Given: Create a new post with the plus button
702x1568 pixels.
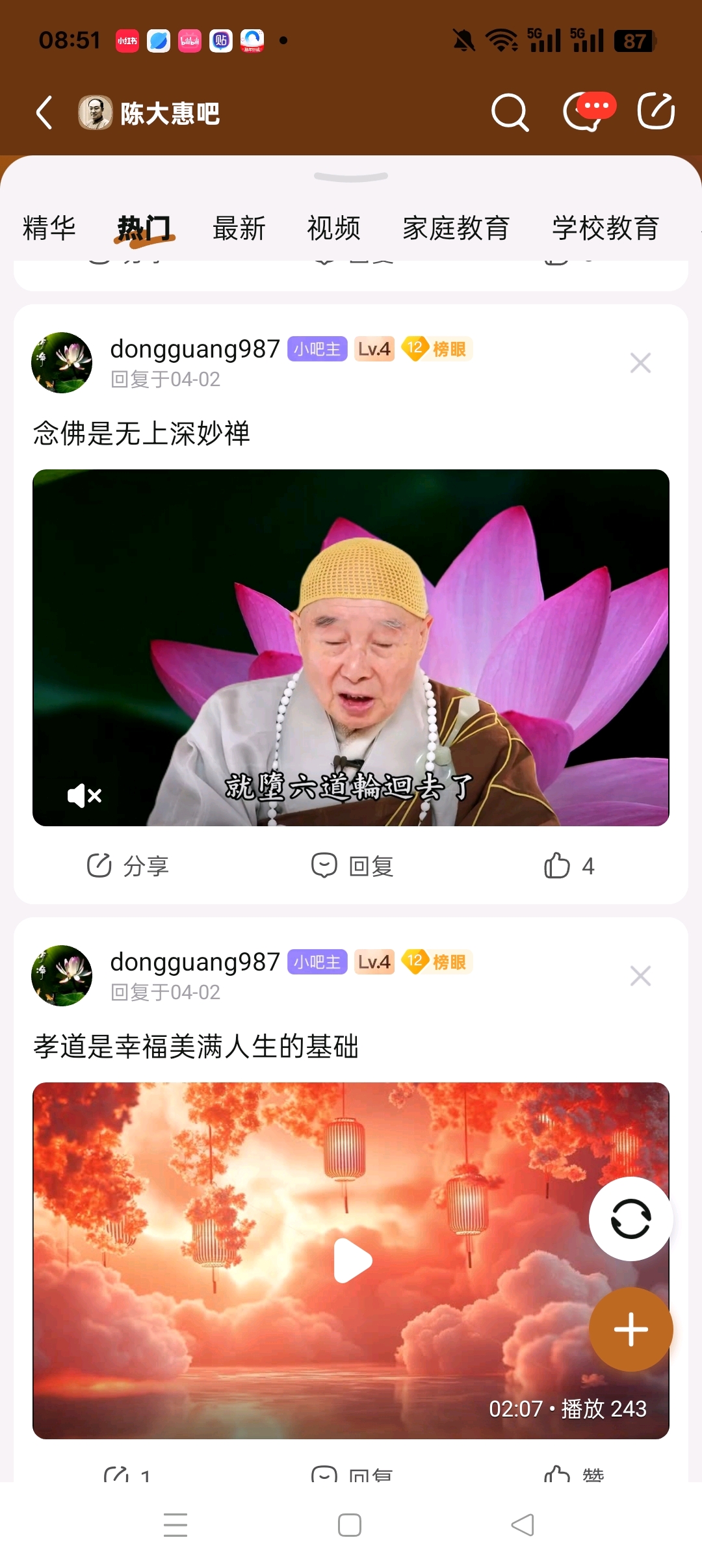Looking at the screenshot, I should (630, 1329).
